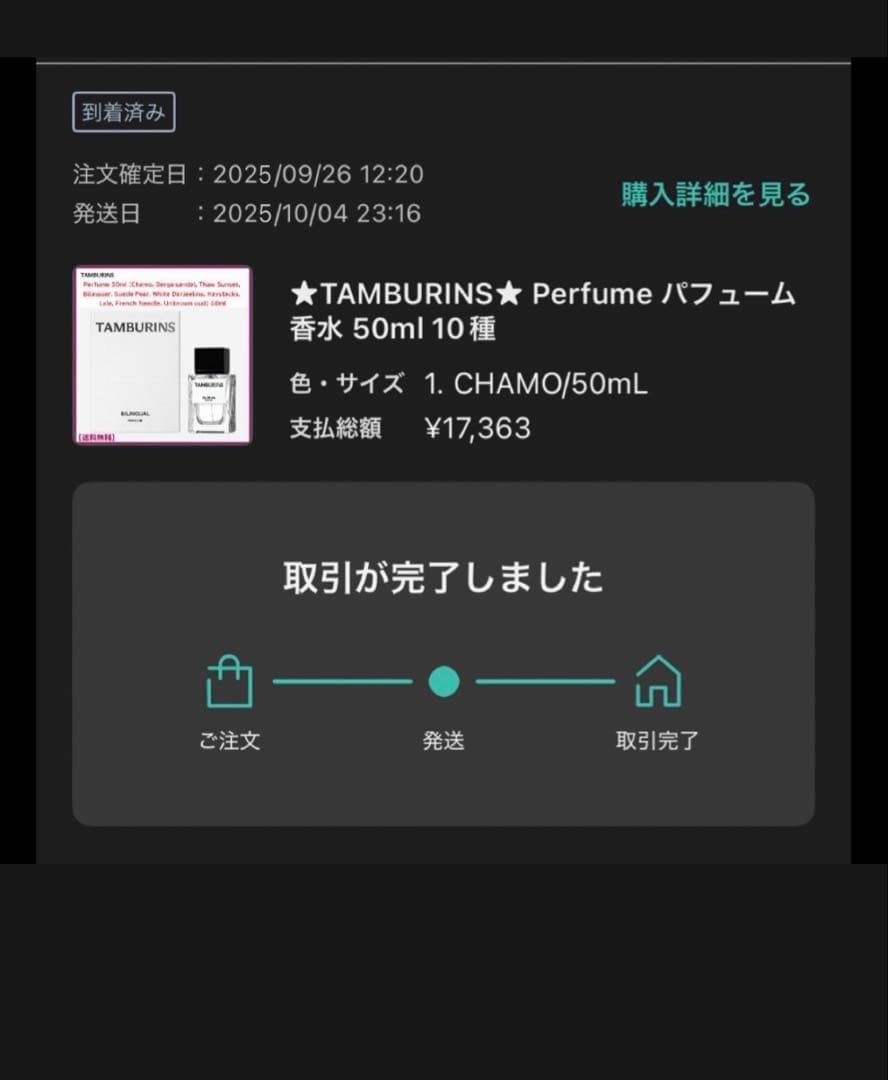
Task: Click the ご注文 shopping bag icon
Action: (229, 680)
